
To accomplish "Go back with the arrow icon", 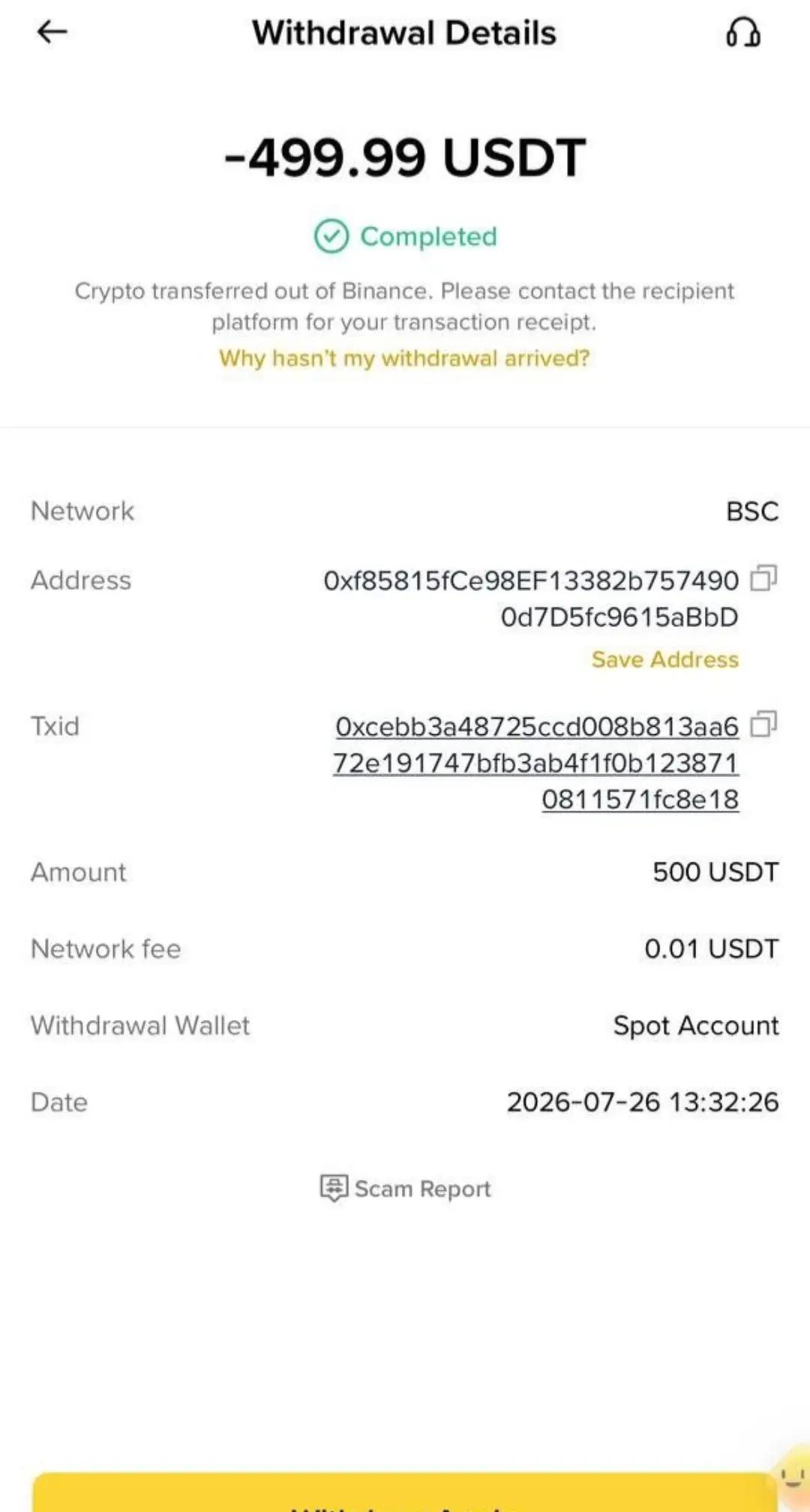I will click(52, 31).
